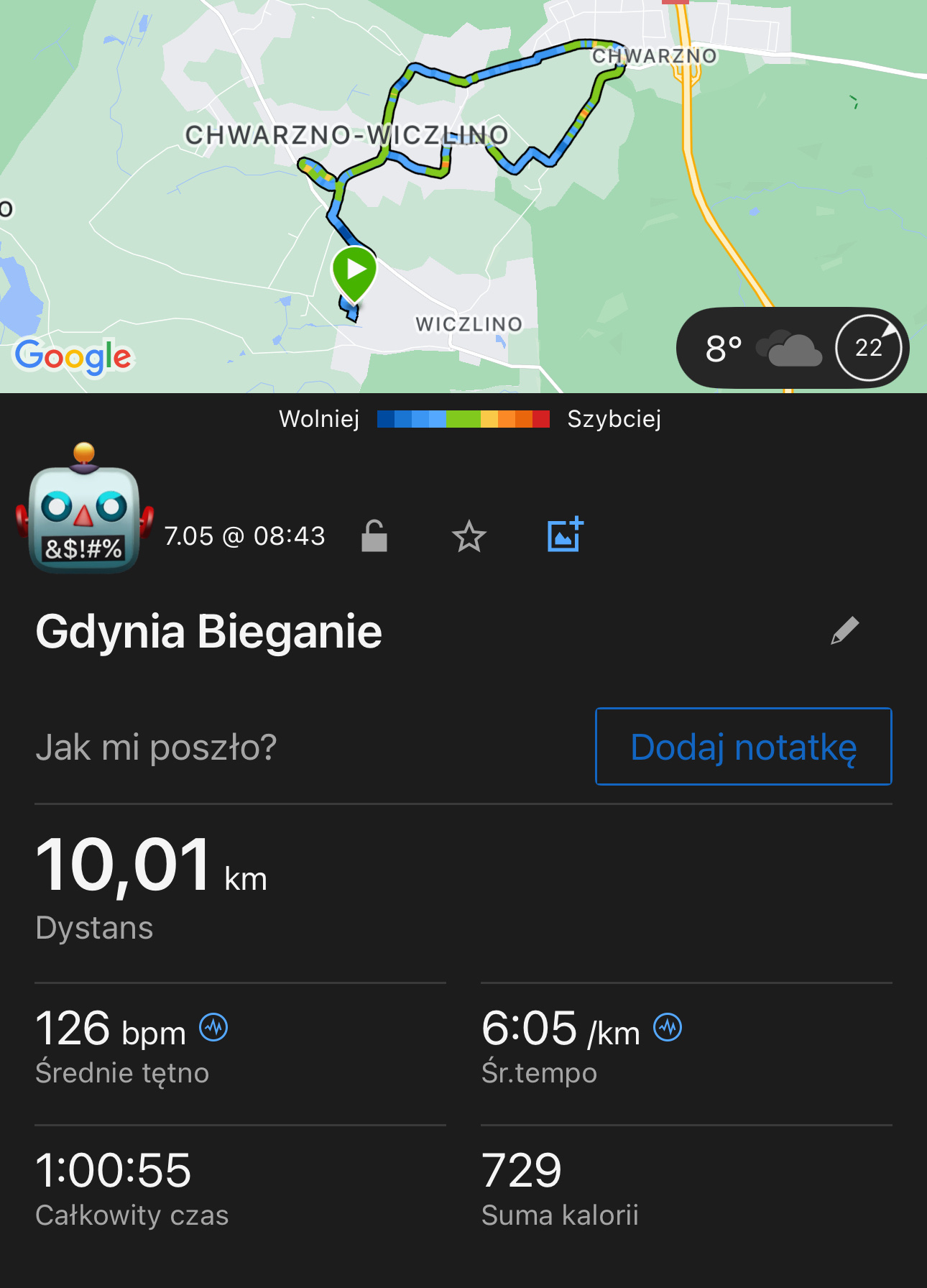Add a photo to this activity
This screenshot has height=1288, width=927.
[x=566, y=535]
